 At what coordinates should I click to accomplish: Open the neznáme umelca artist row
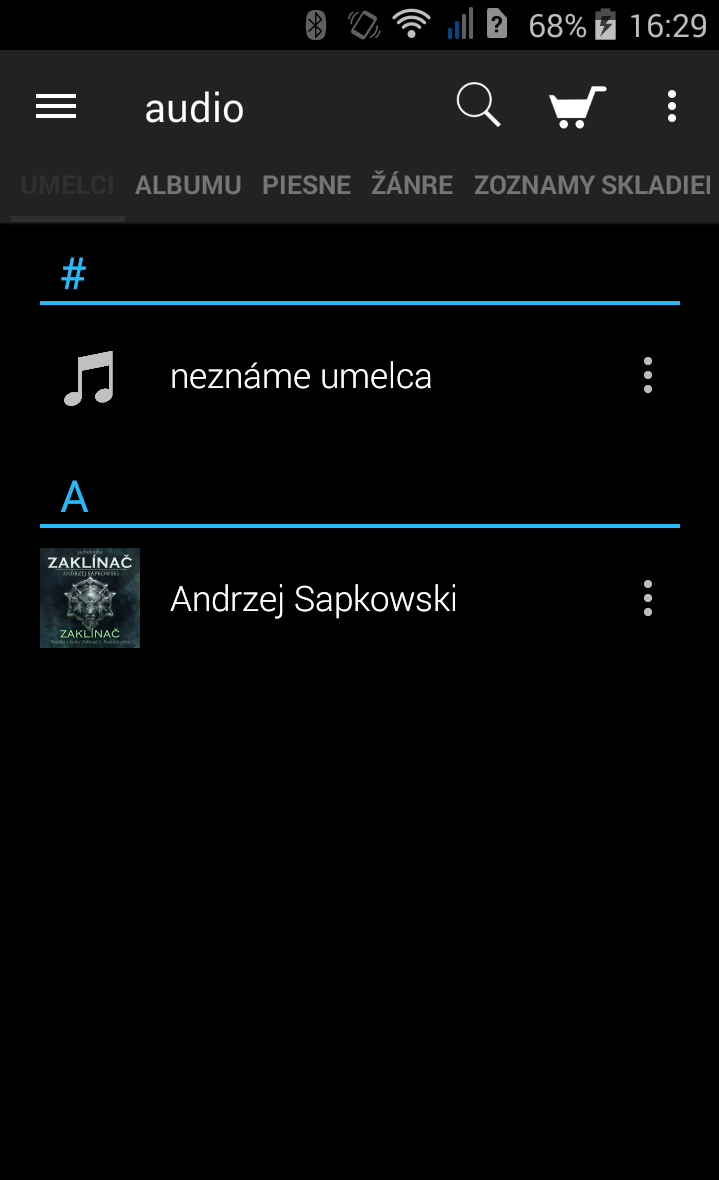pyautogui.click(x=300, y=377)
